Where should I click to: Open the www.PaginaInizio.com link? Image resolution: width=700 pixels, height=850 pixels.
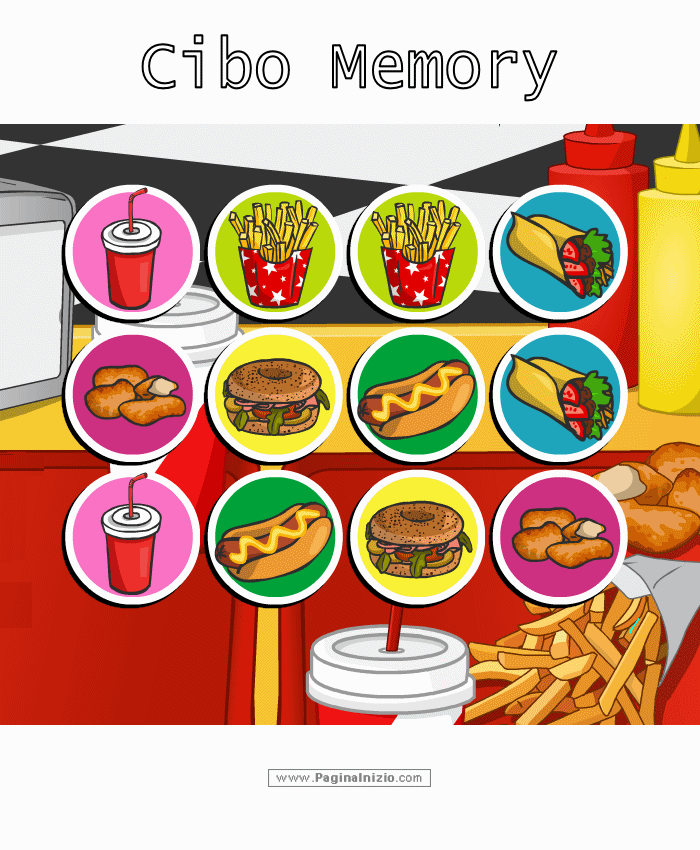pos(349,778)
